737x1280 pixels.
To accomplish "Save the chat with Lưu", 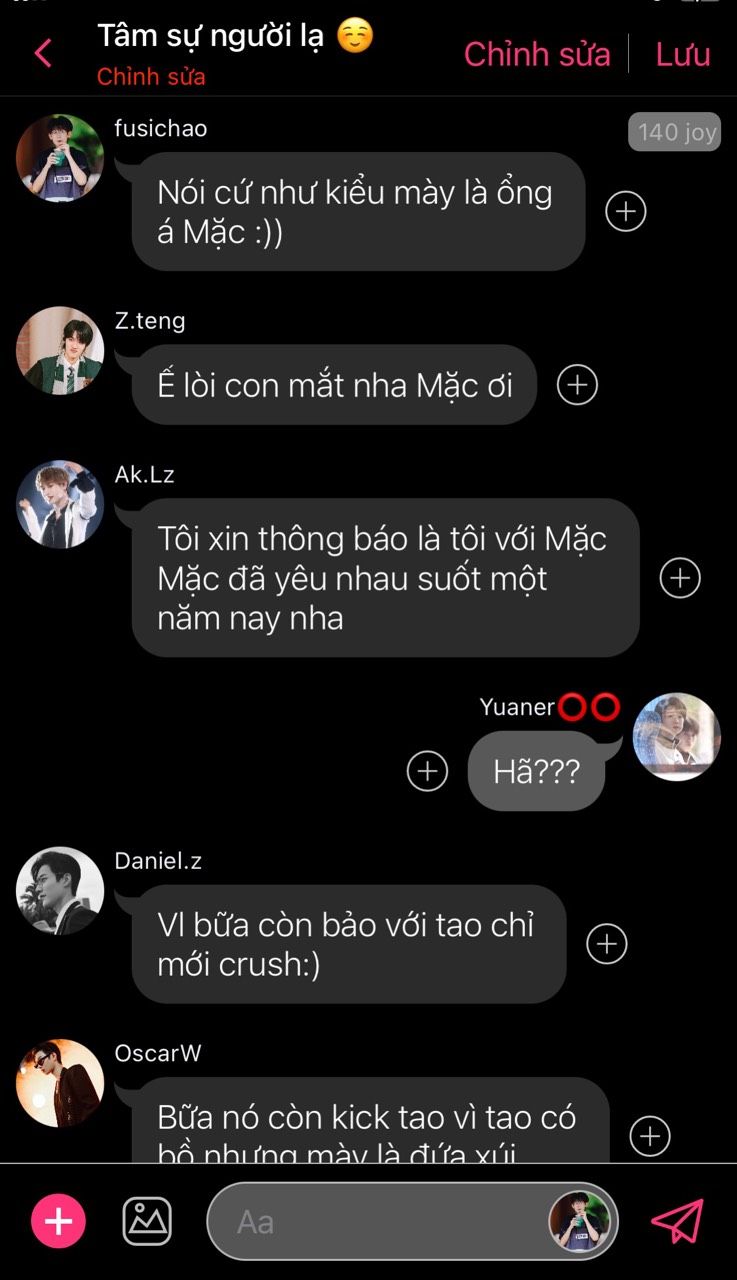I will (683, 54).
